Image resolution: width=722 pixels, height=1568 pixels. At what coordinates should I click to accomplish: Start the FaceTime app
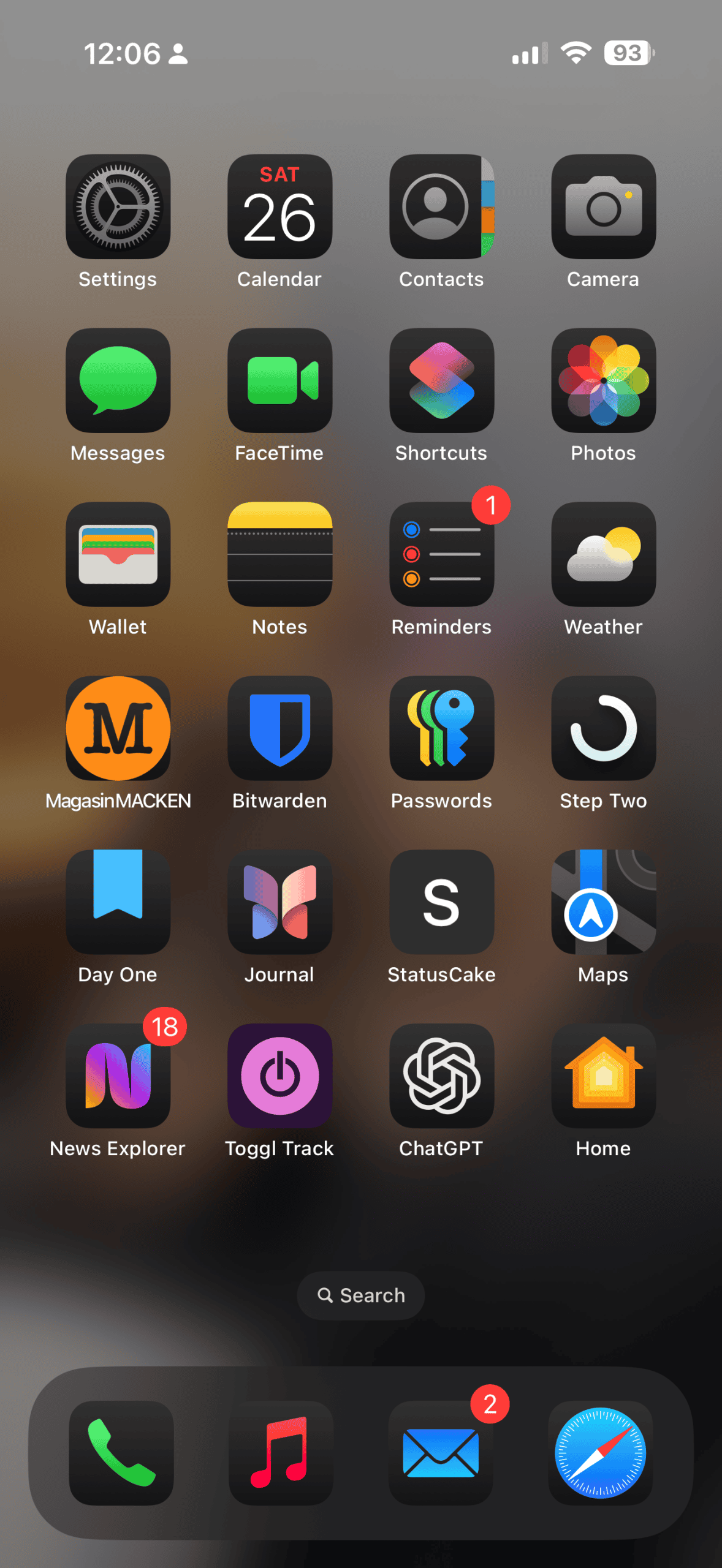279,380
